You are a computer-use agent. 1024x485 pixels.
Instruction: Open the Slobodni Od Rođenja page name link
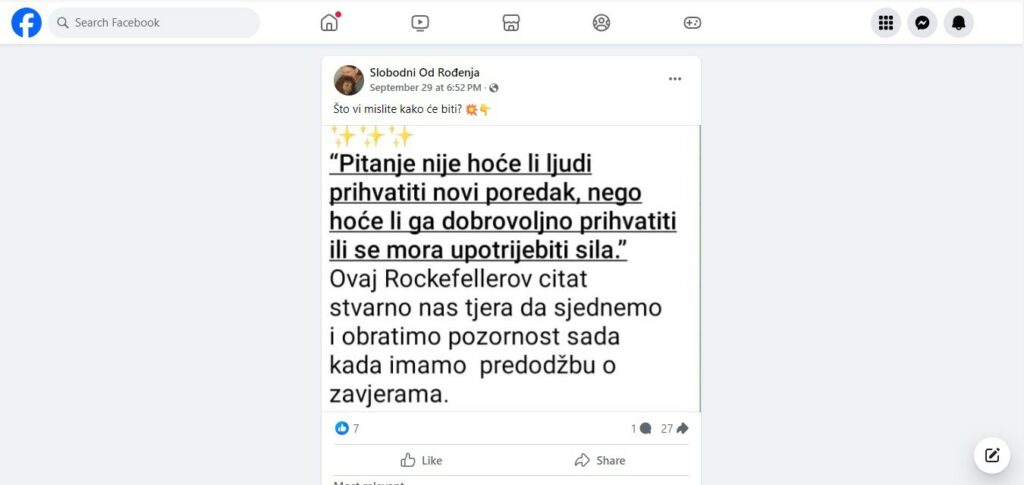[x=424, y=72]
